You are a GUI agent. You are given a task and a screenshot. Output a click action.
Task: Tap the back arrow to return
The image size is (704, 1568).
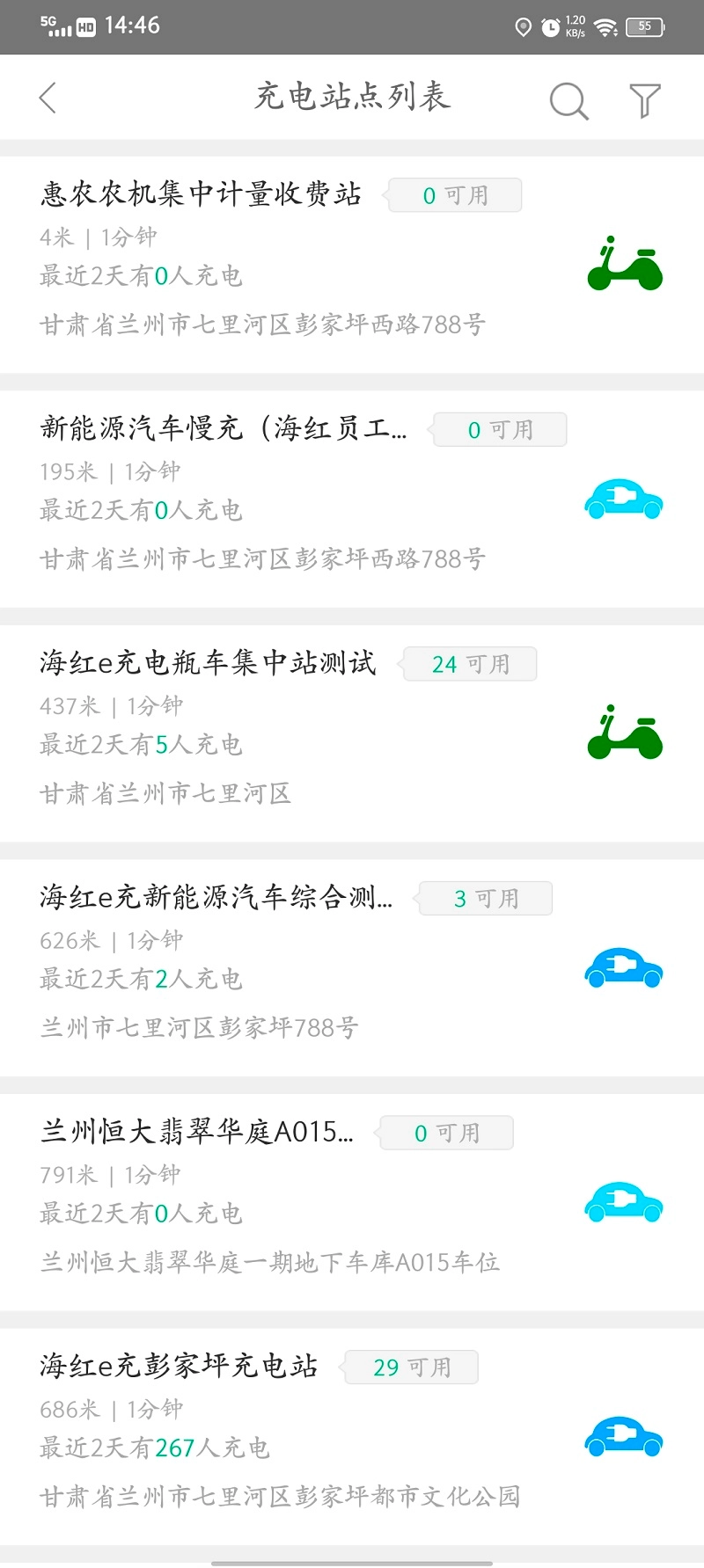pyautogui.click(x=48, y=97)
